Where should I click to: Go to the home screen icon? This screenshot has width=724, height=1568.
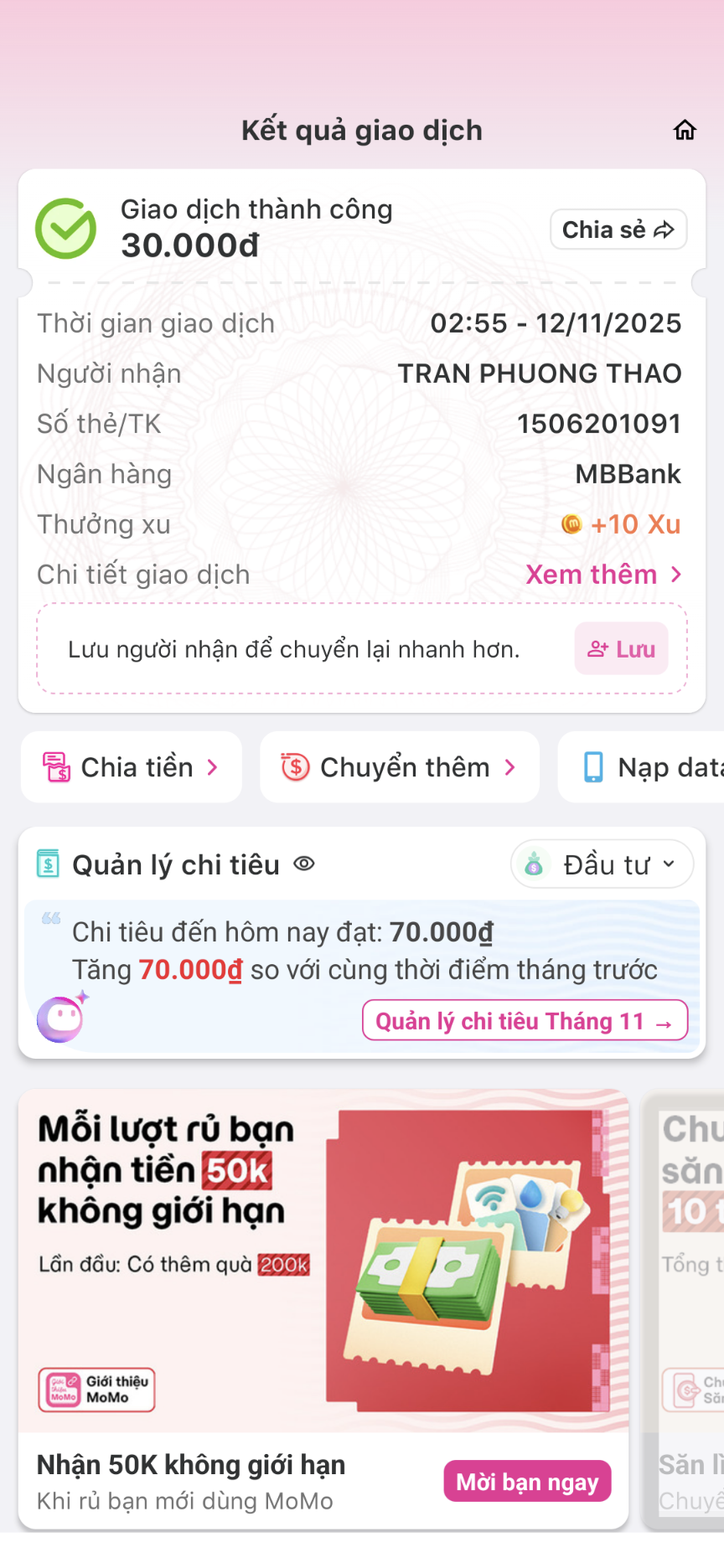(x=685, y=130)
